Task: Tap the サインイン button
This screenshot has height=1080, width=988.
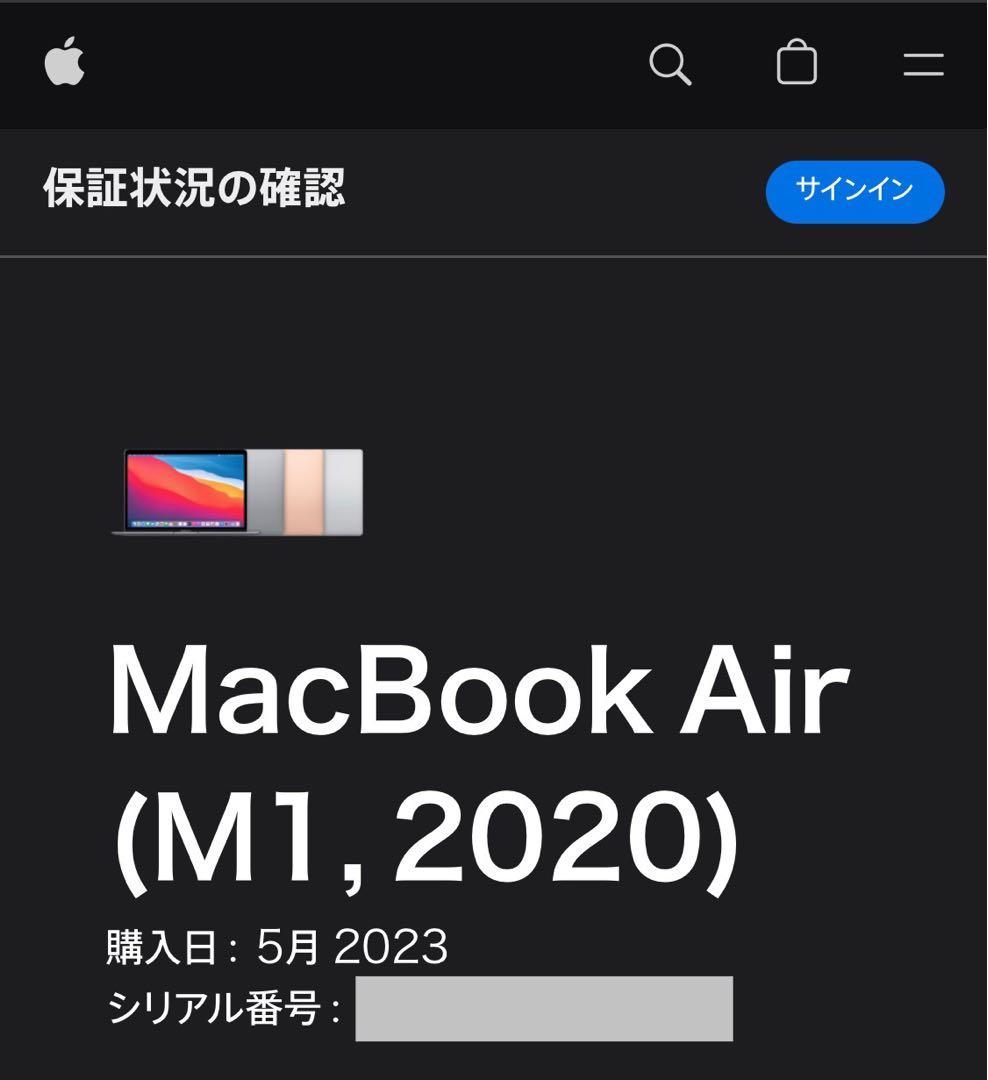Action: [x=855, y=191]
